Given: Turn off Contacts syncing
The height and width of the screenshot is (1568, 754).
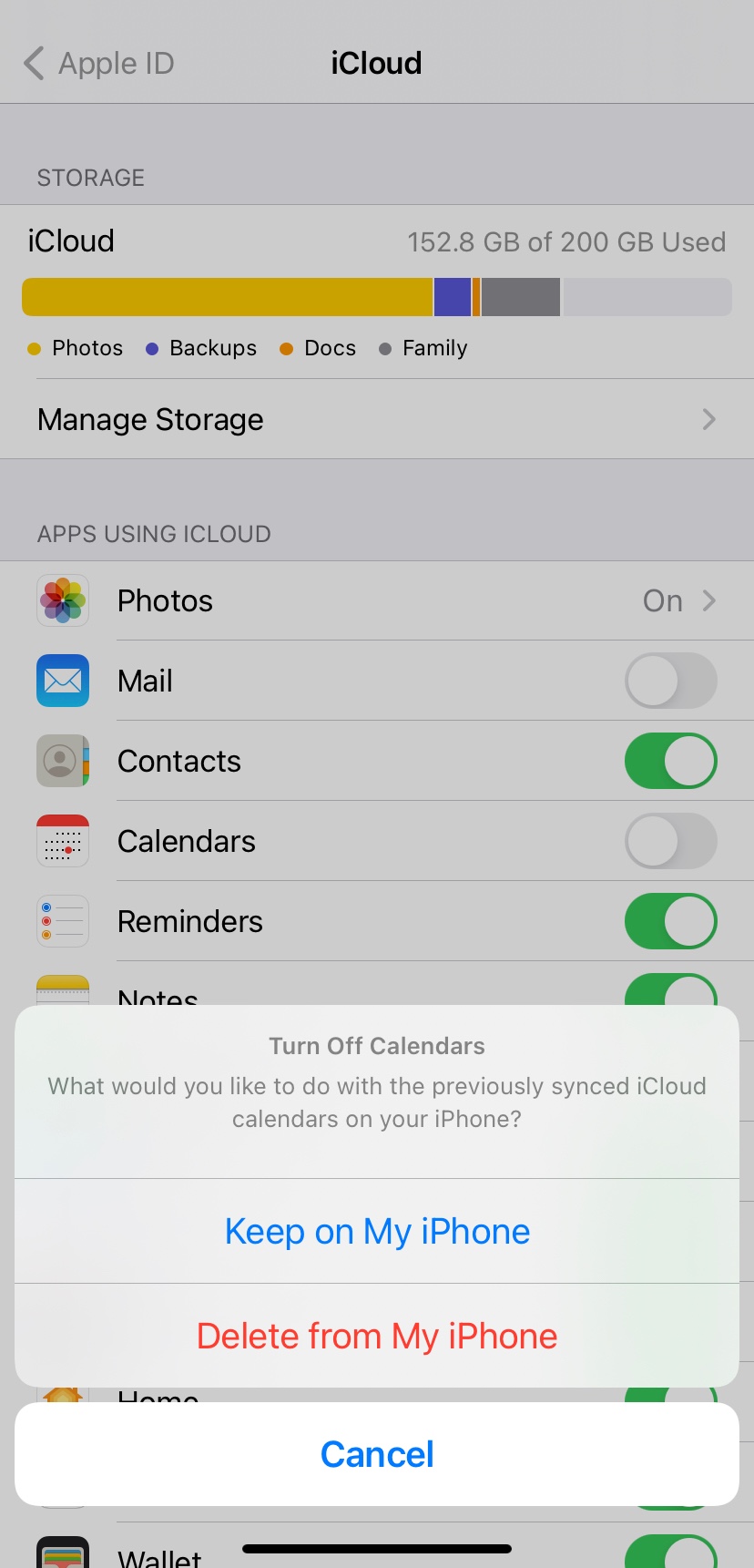Looking at the screenshot, I should pos(671,761).
